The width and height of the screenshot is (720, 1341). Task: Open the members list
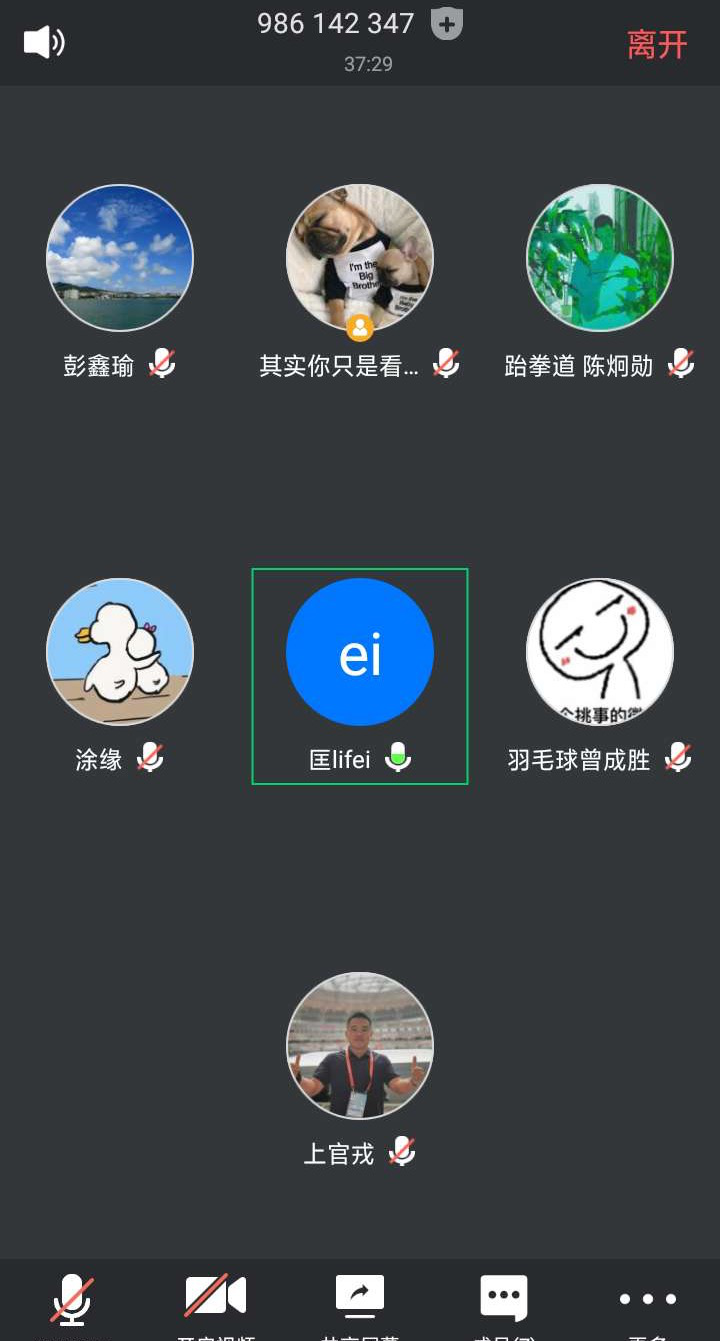[x=504, y=1298]
